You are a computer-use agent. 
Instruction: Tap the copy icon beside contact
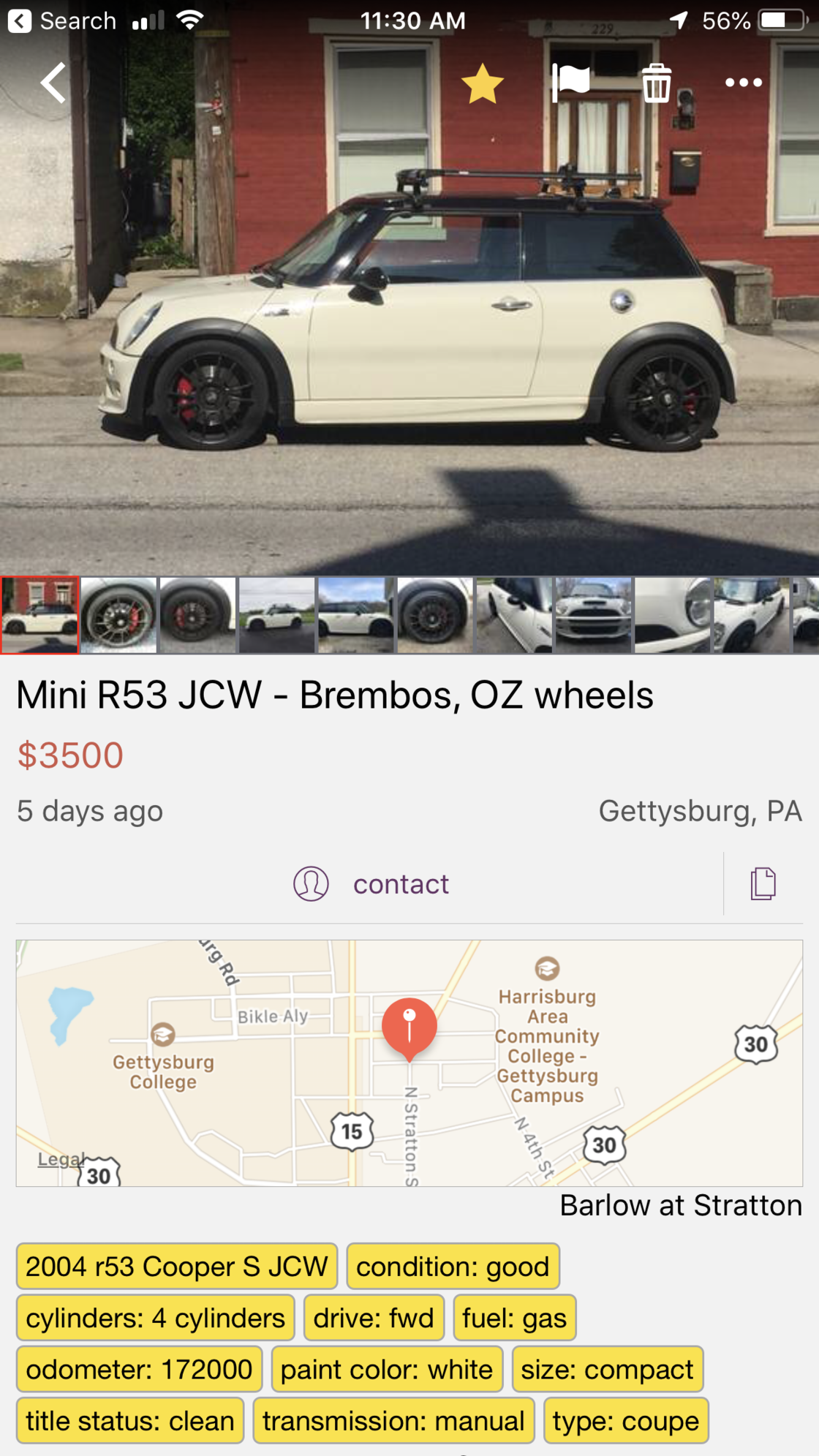point(763,883)
